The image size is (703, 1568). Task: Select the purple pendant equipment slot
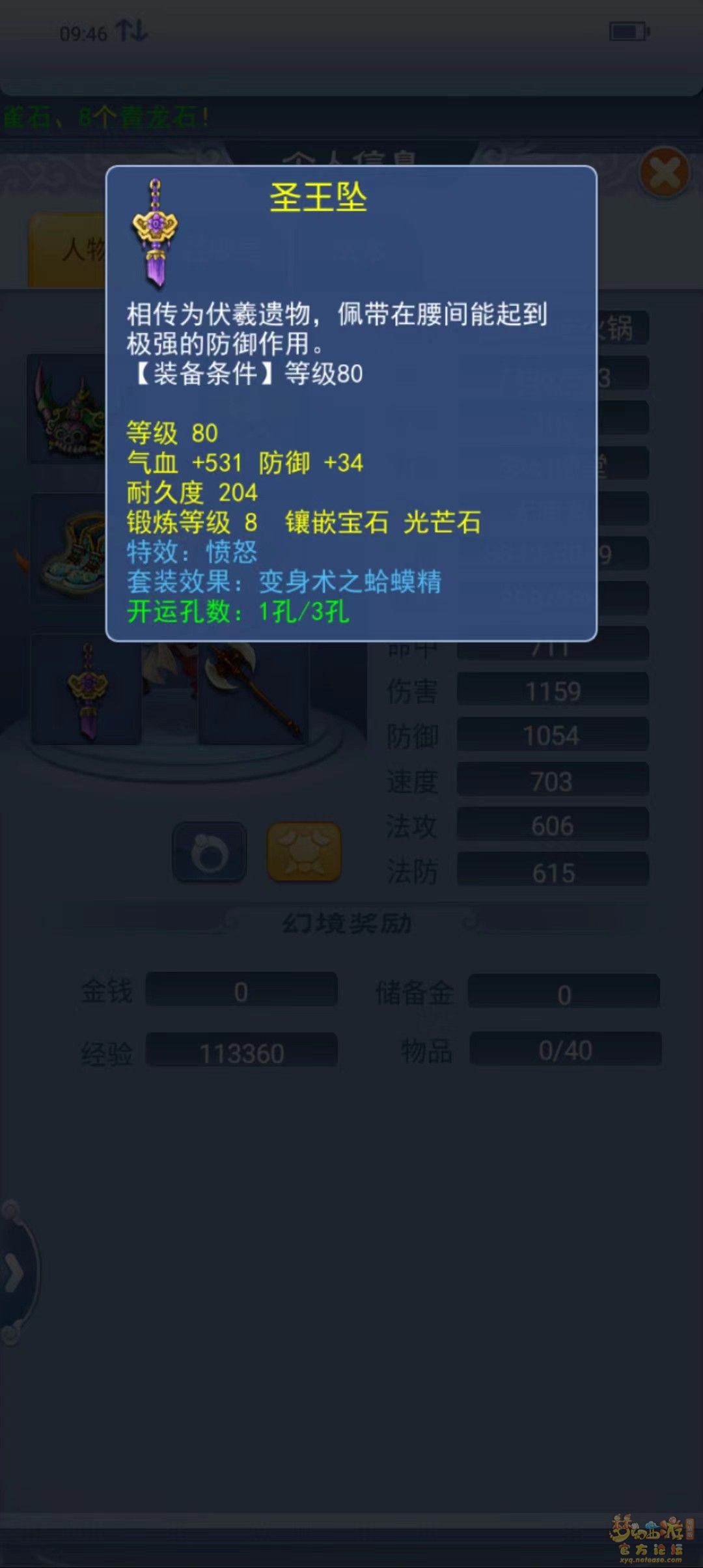[x=87, y=690]
